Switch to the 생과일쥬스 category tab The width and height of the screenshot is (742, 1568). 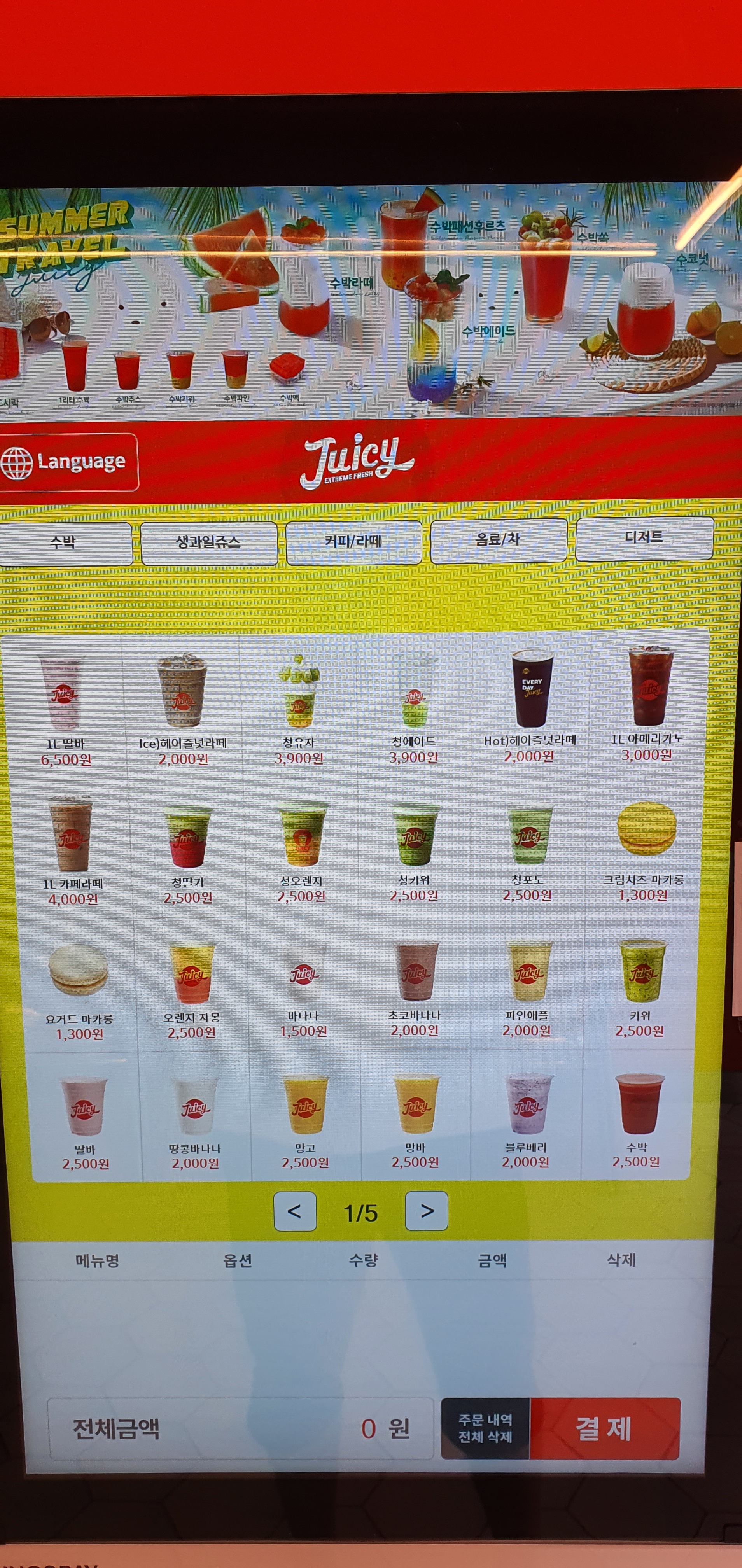click(208, 542)
